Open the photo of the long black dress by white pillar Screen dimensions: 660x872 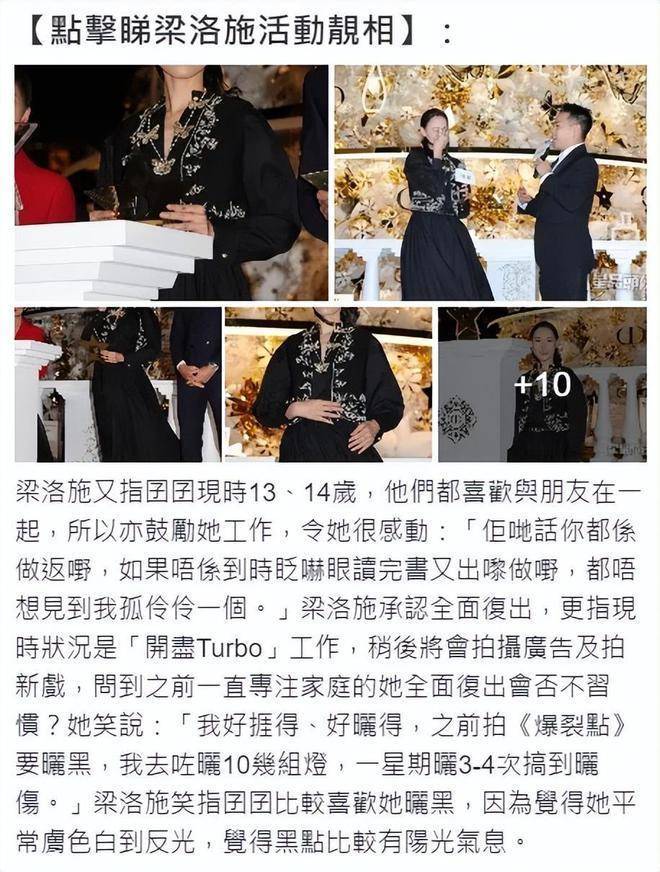point(118,384)
